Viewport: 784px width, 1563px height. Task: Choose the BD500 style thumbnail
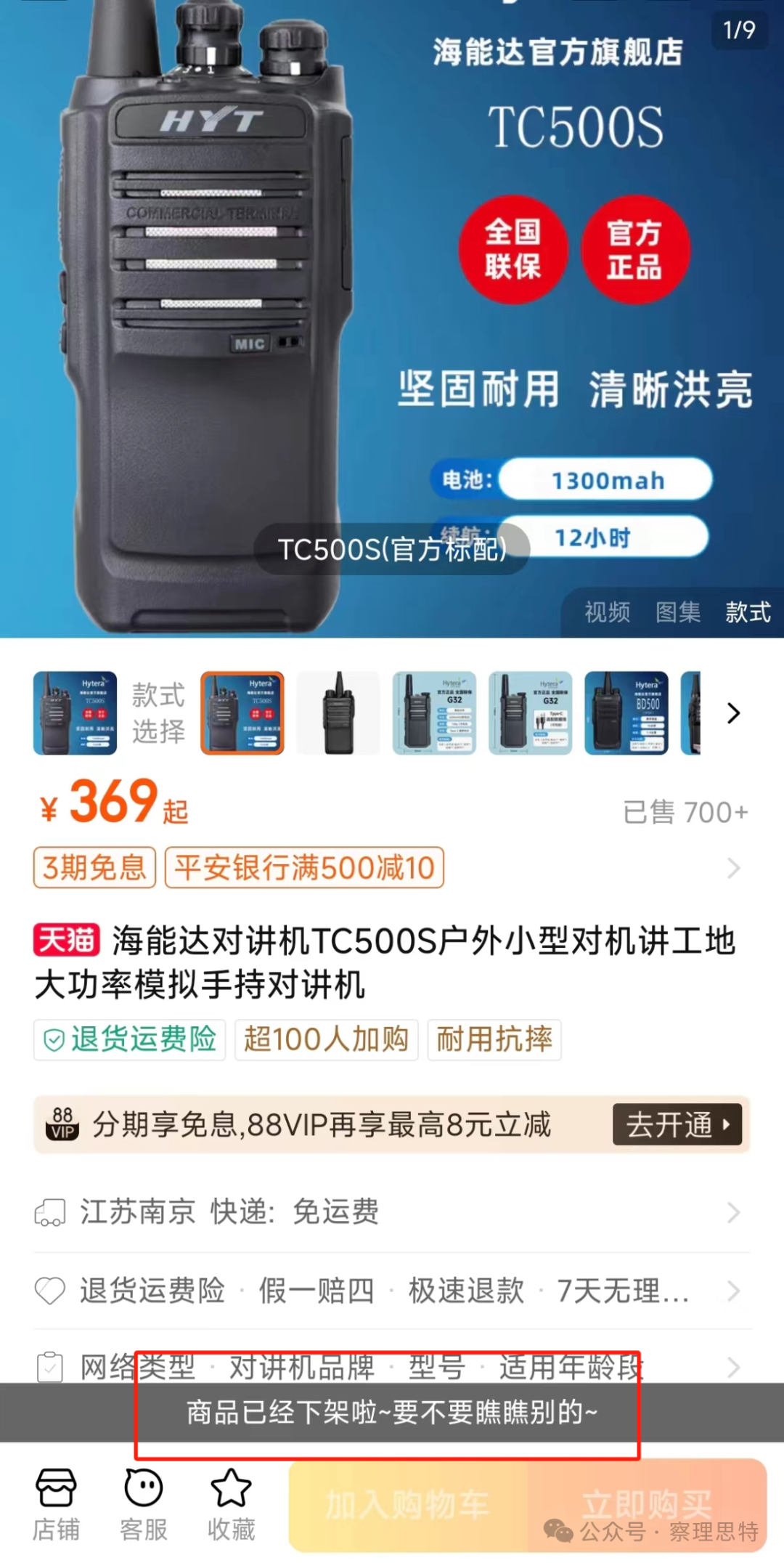[x=626, y=713]
